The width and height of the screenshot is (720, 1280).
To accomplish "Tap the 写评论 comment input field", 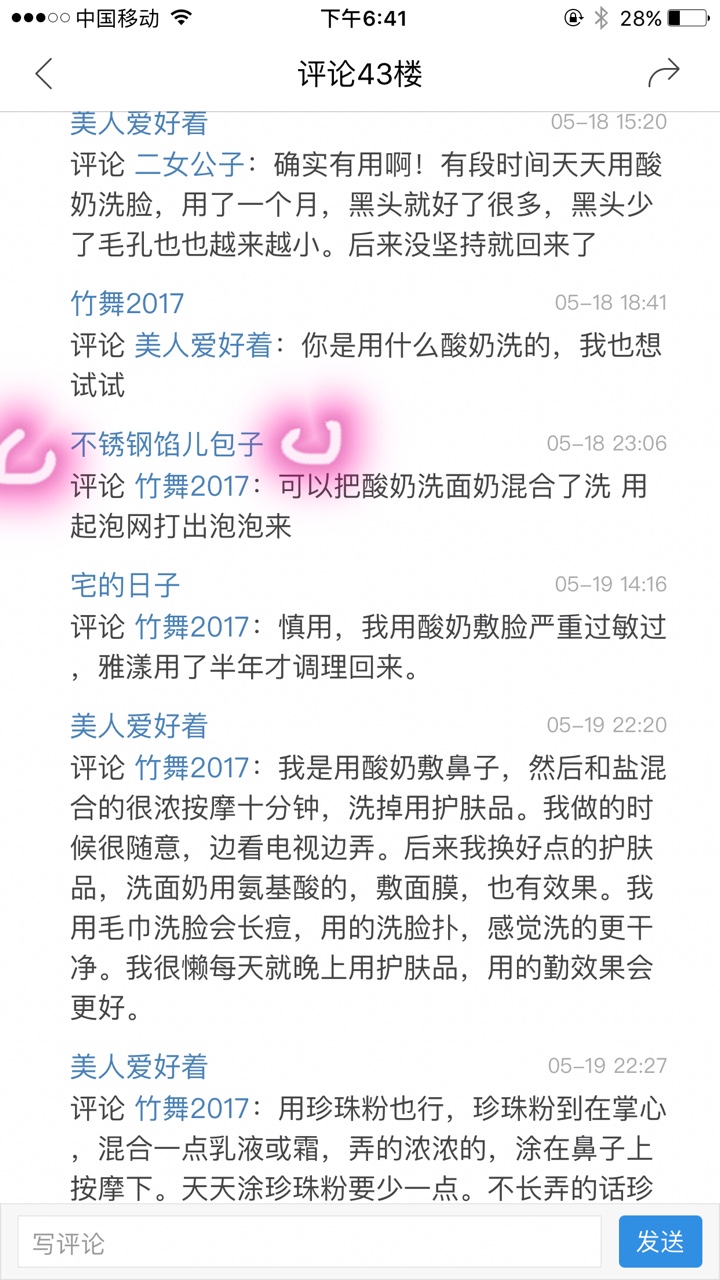I will click(x=309, y=1243).
